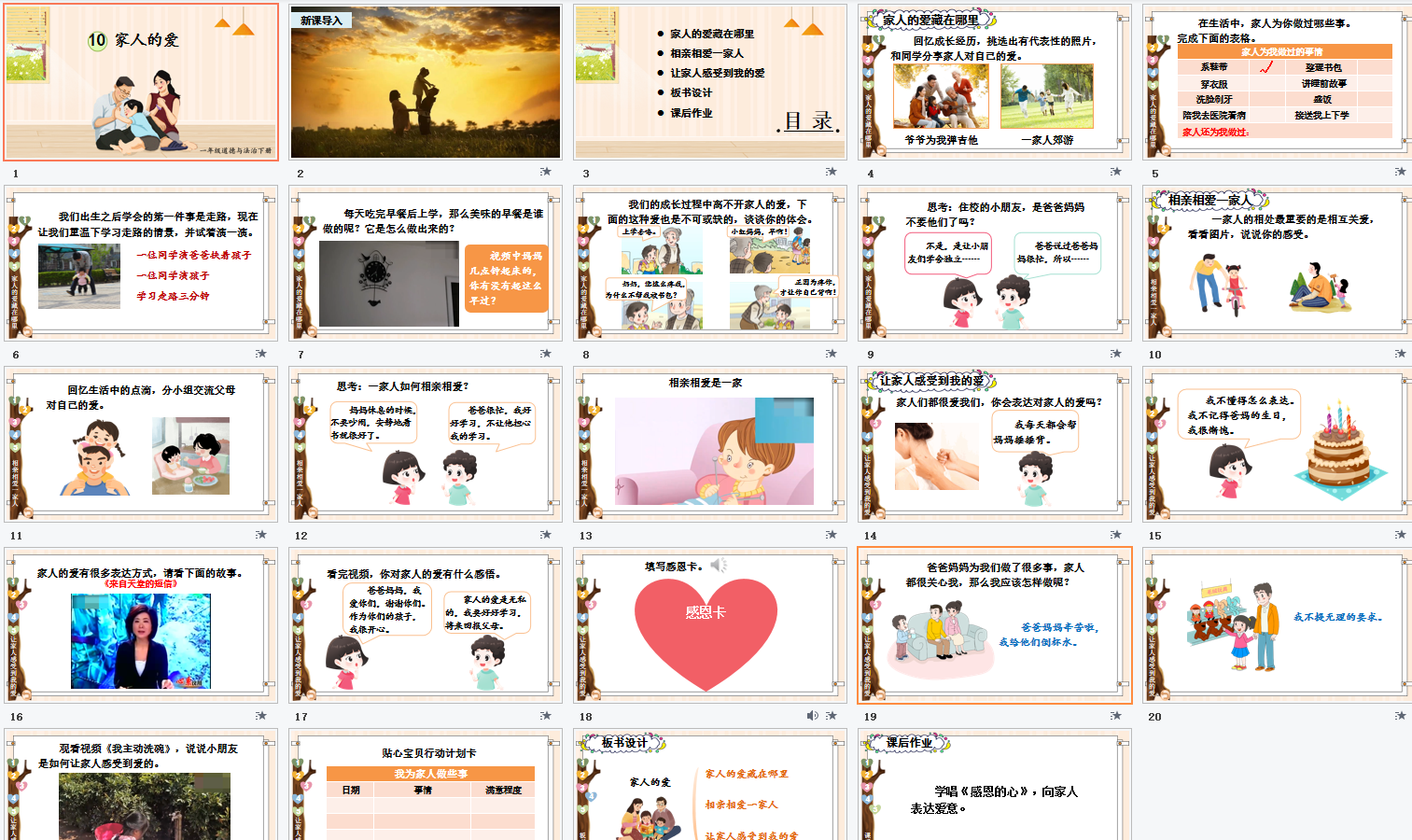Select slide 18 with the 感恩卡 heart

pyautogui.click(x=710, y=625)
